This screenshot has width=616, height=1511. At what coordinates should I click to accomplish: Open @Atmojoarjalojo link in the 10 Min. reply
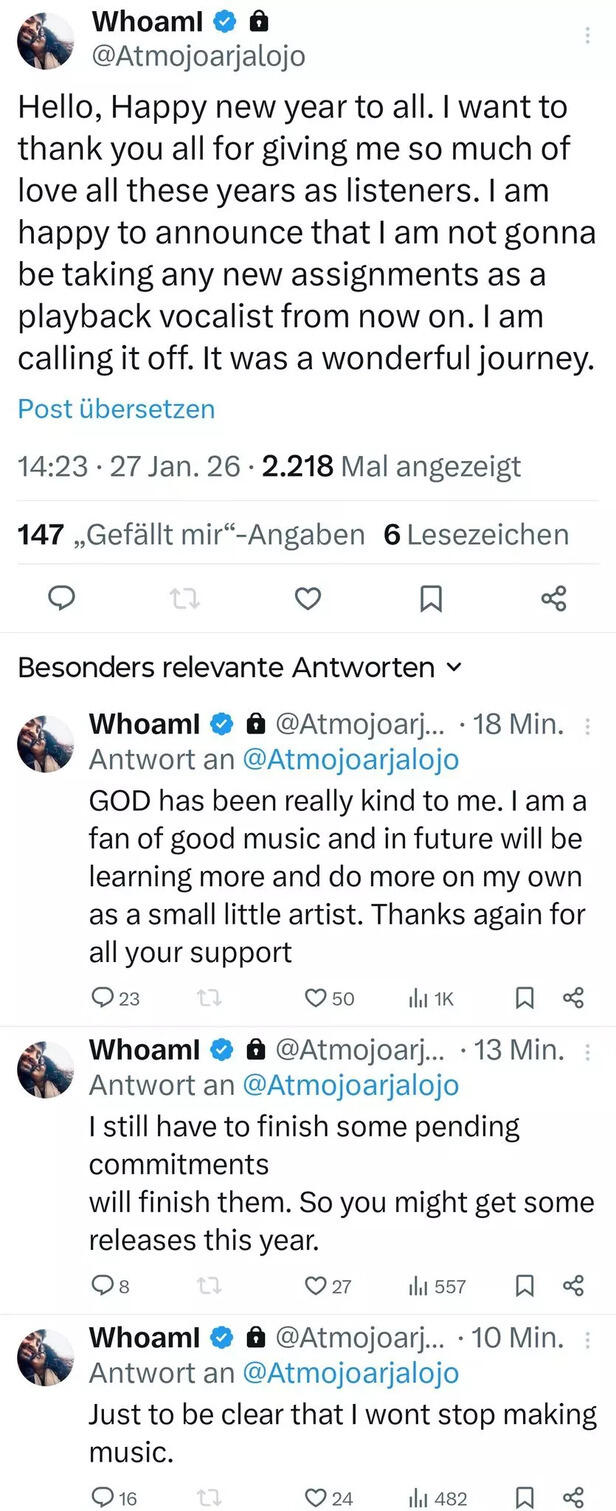[x=350, y=1373]
